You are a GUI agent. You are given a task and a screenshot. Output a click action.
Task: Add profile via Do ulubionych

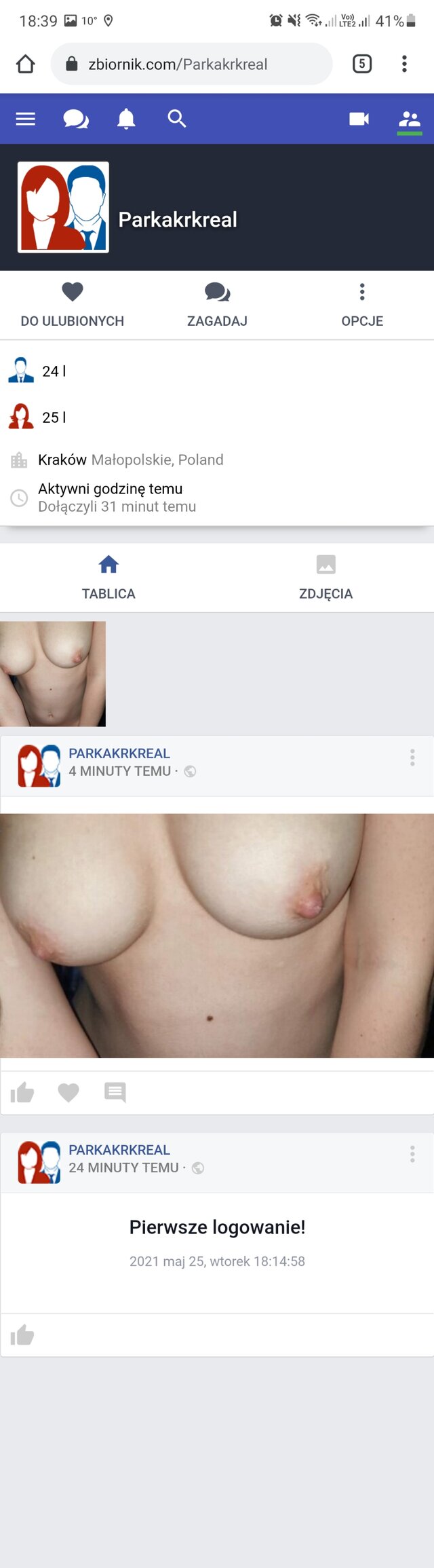[x=73, y=305]
